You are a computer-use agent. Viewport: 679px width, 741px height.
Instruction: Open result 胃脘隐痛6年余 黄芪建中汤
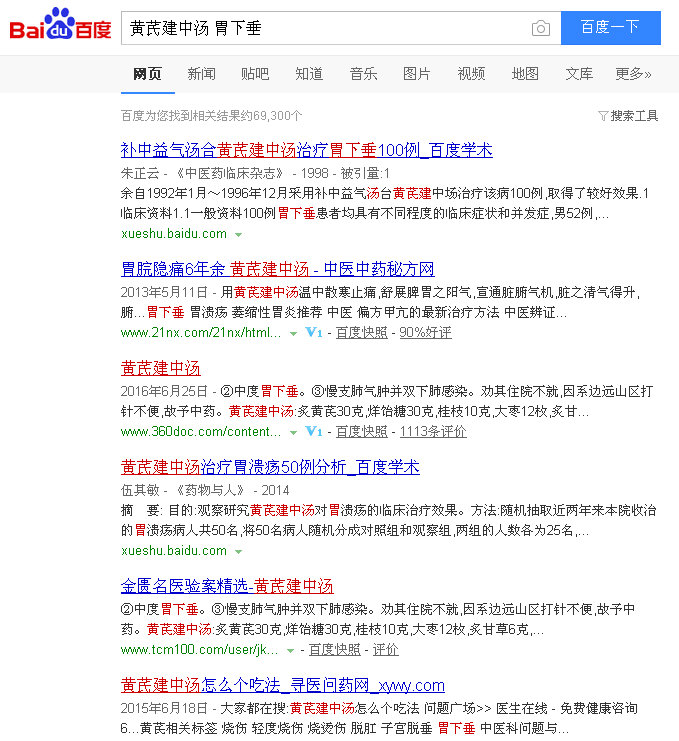pos(277,269)
